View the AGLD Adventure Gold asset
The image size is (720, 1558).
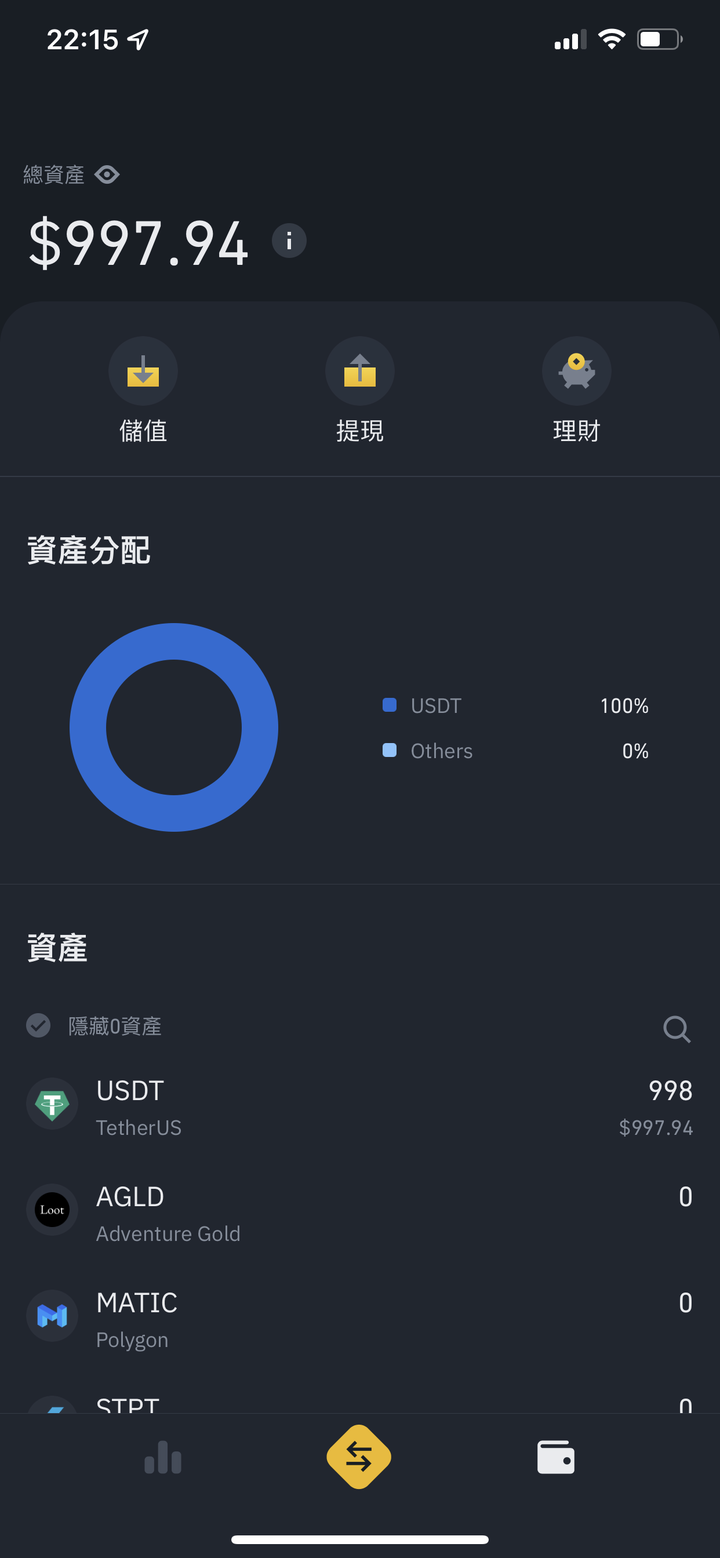point(360,1214)
